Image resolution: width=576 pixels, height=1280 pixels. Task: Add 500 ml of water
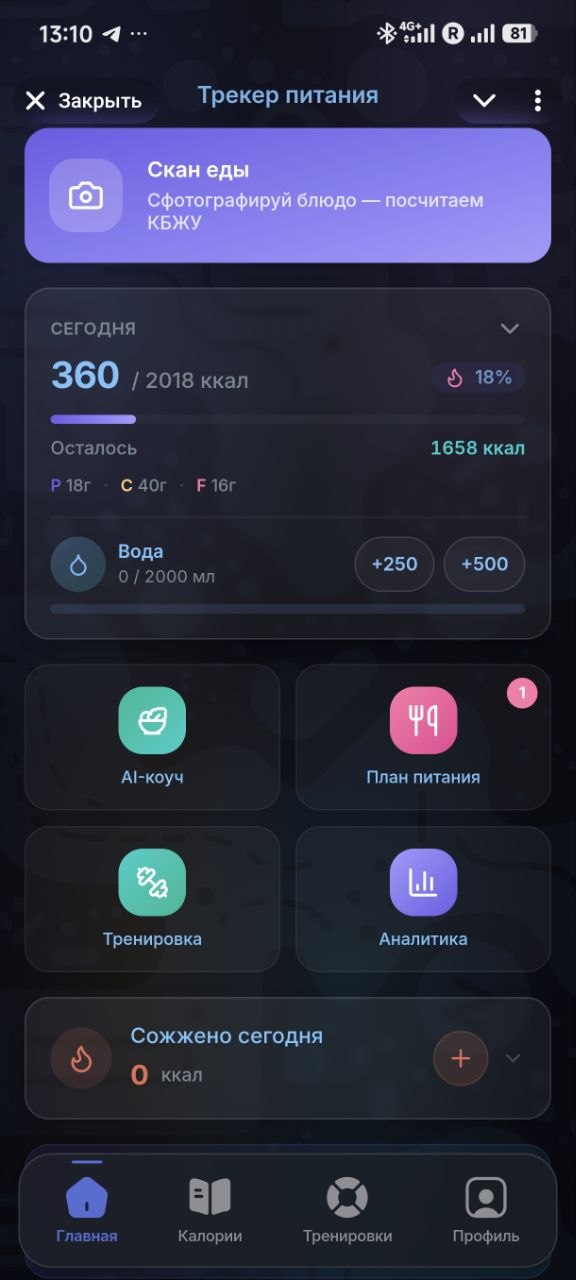coord(484,564)
